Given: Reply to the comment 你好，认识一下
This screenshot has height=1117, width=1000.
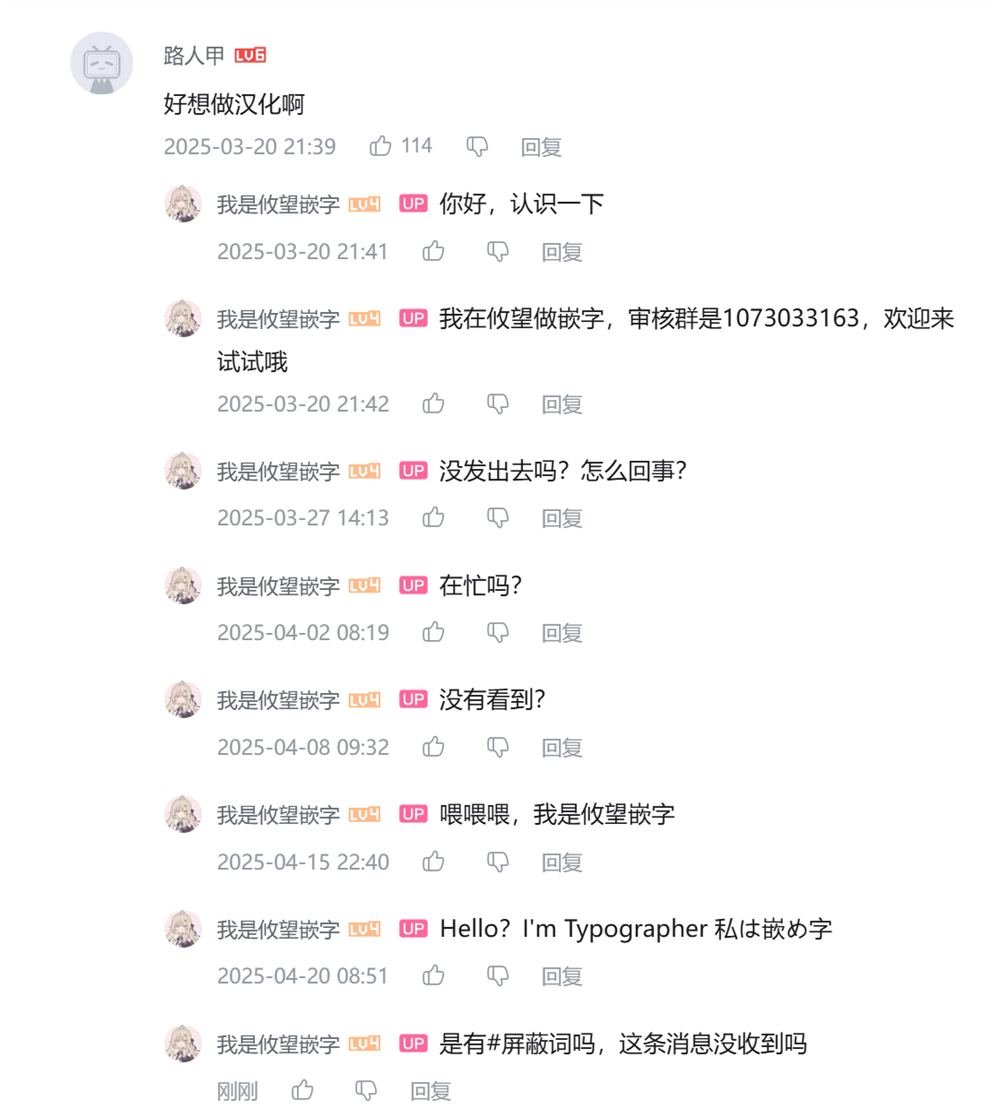Looking at the screenshot, I should point(562,253).
